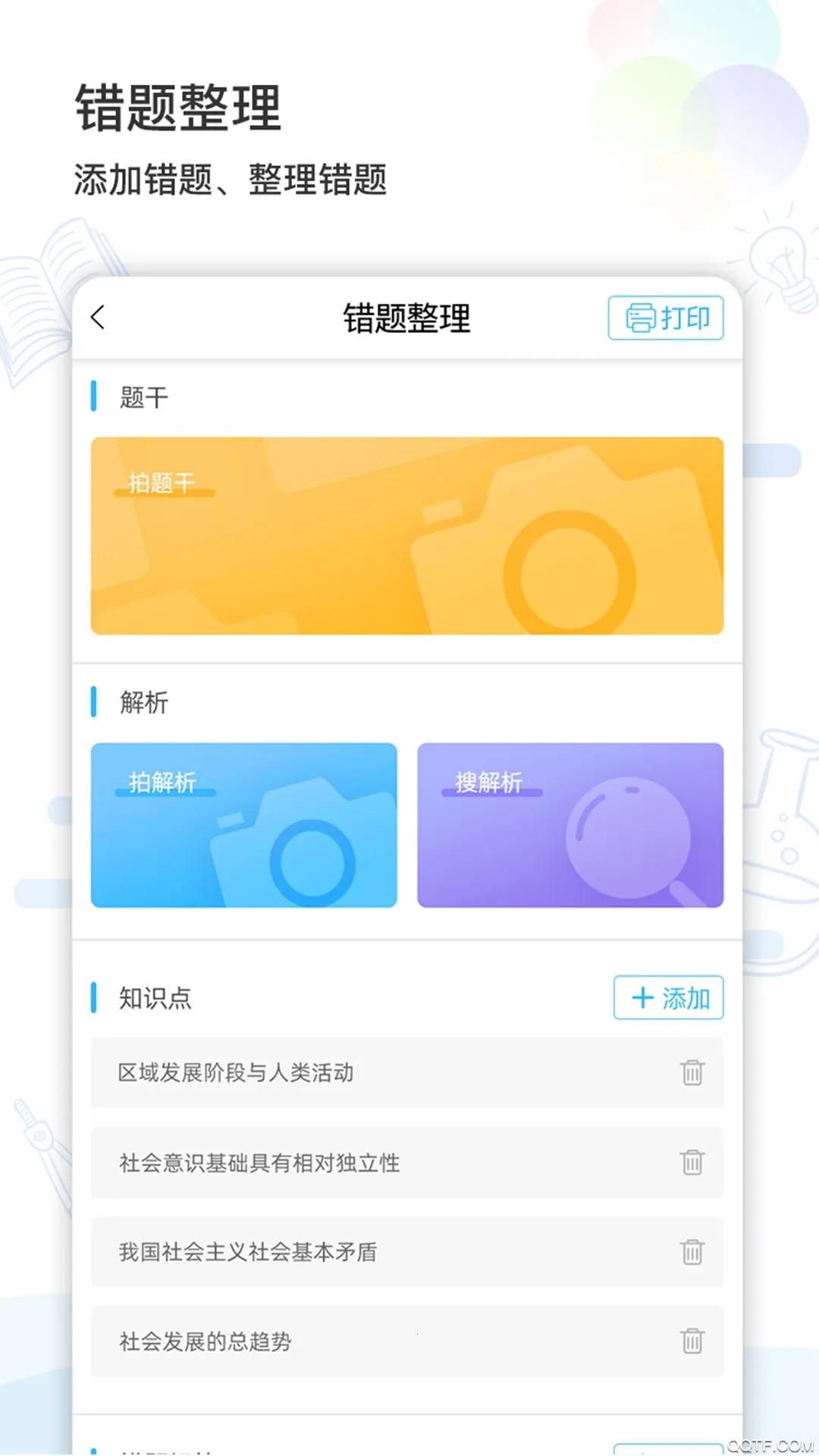Remove 社会发展的总趋势 using its trash icon
This screenshot has height=1456, width=819.
pos(692,1341)
